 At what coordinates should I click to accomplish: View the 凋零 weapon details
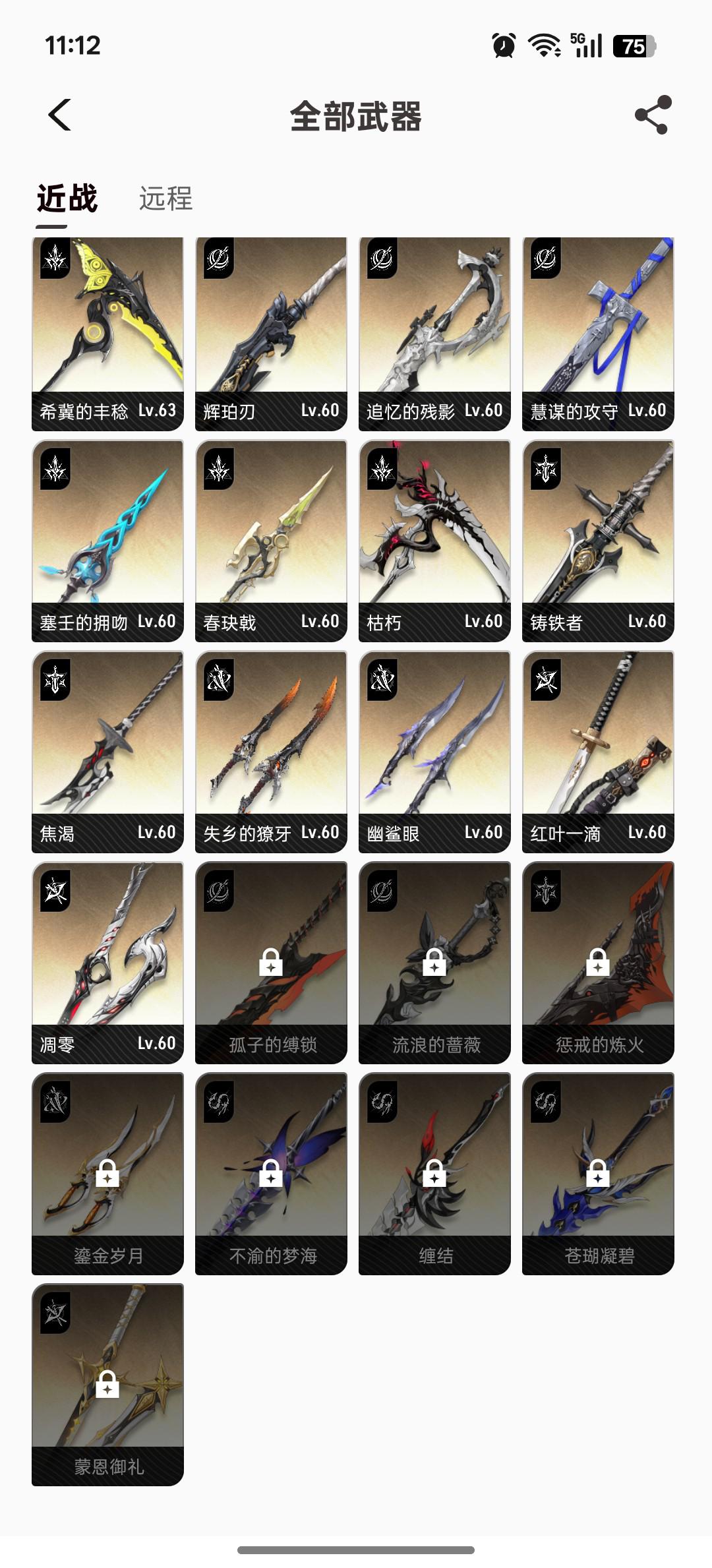[107, 963]
